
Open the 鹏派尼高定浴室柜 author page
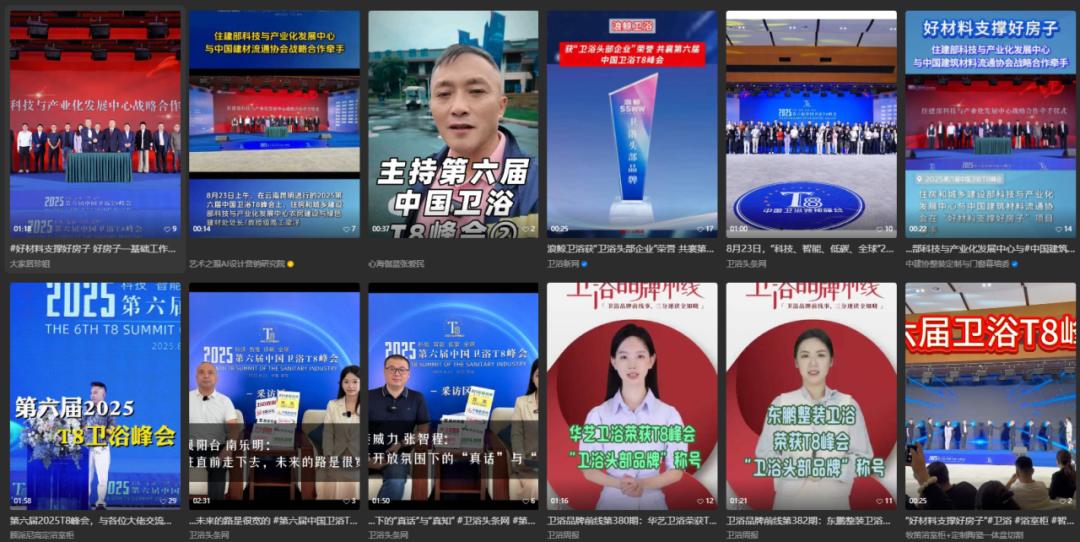coord(41,535)
